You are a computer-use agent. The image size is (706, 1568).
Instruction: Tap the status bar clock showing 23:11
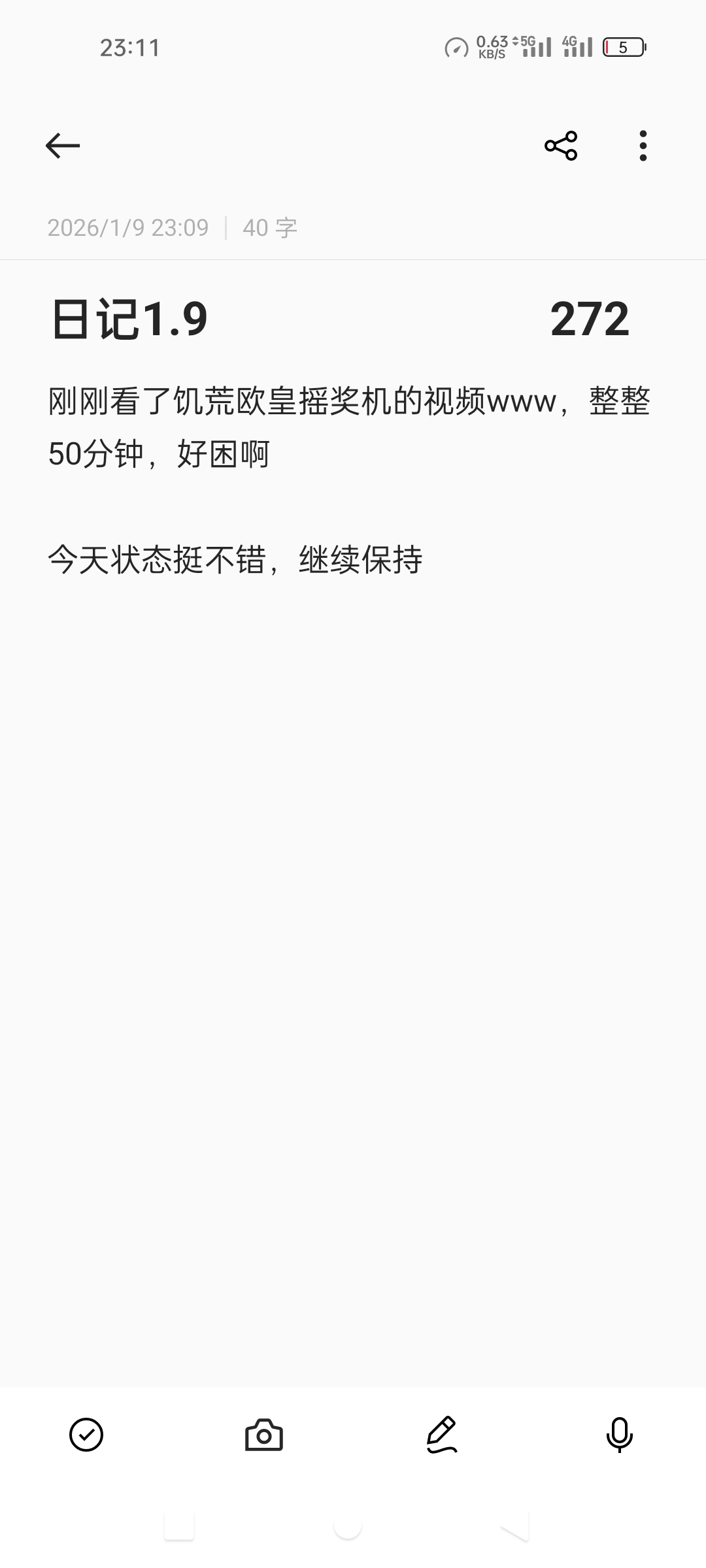click(128, 48)
